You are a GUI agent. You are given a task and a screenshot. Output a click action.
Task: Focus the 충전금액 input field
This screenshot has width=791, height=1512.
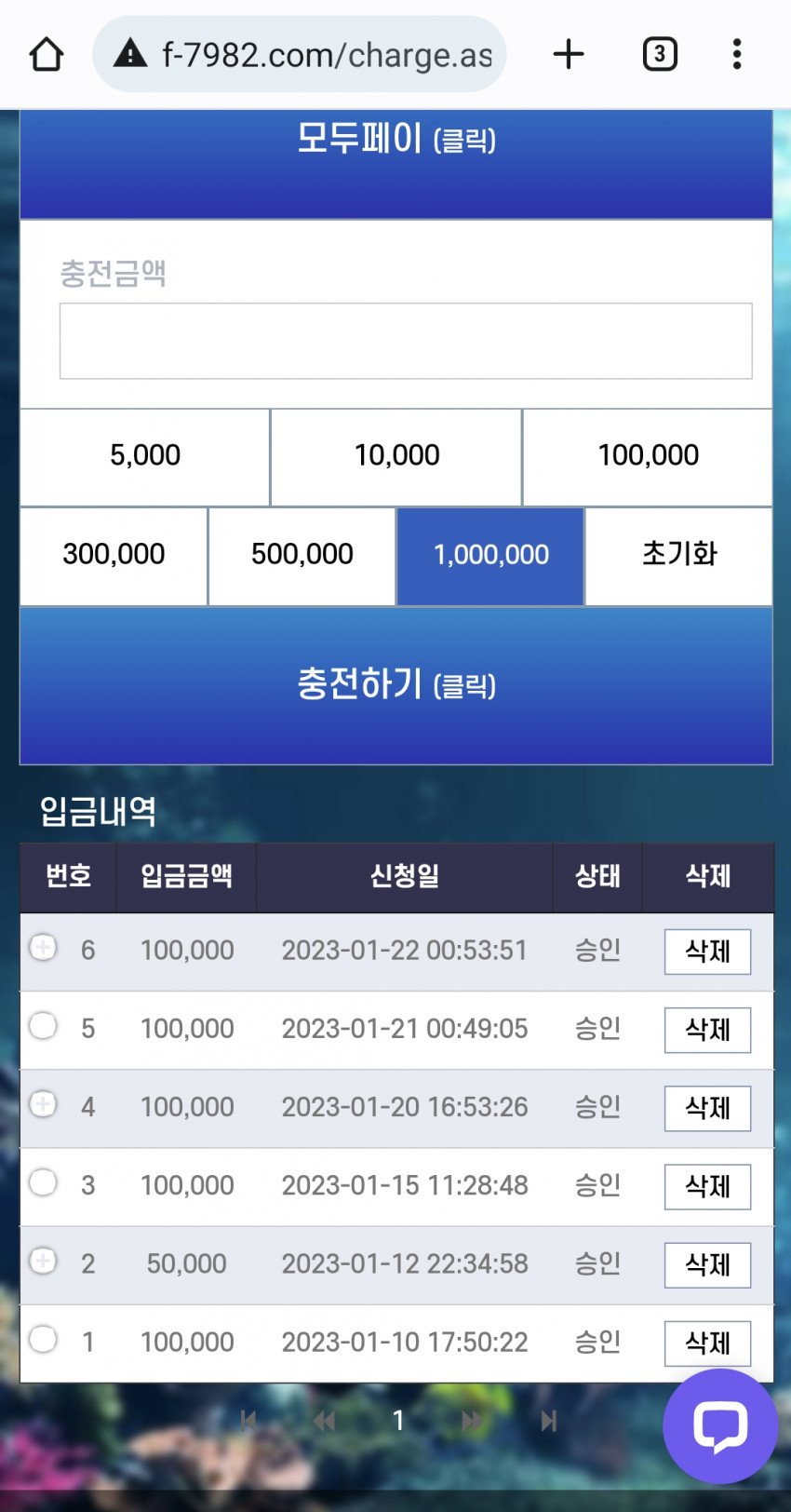pyautogui.click(x=406, y=341)
